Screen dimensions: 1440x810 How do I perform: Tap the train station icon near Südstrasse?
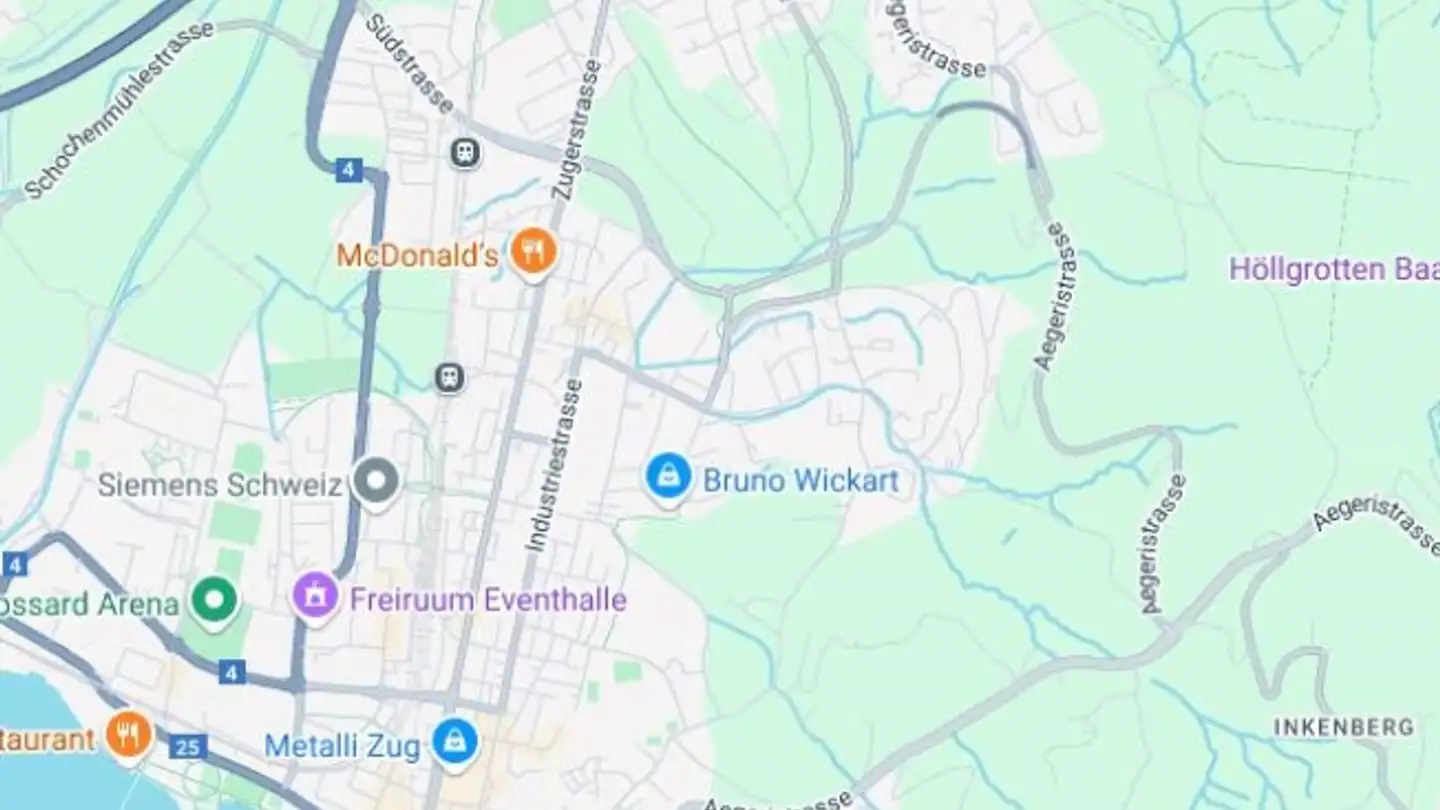tap(465, 153)
